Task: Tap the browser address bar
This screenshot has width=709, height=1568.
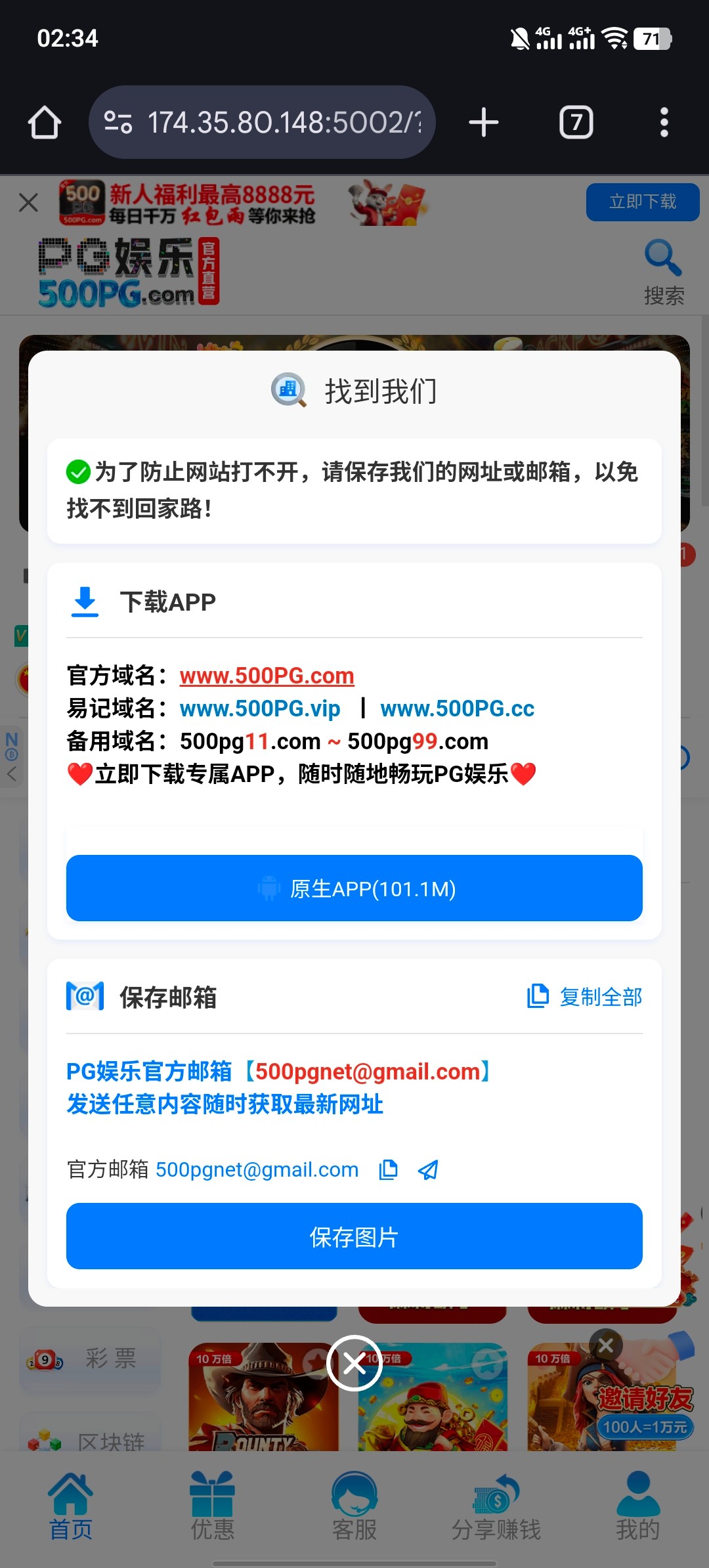Action: 263,123
